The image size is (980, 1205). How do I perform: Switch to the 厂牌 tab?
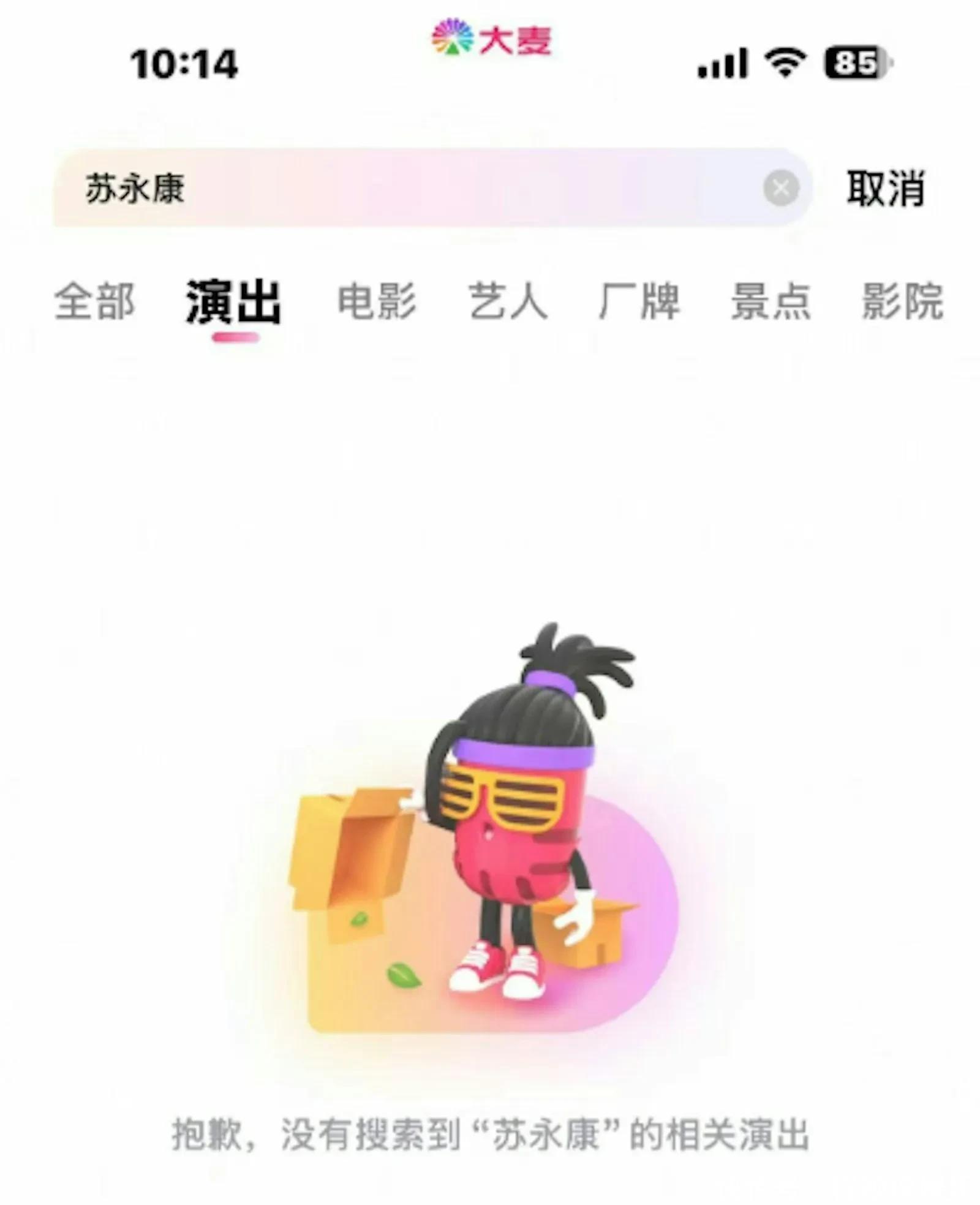639,301
